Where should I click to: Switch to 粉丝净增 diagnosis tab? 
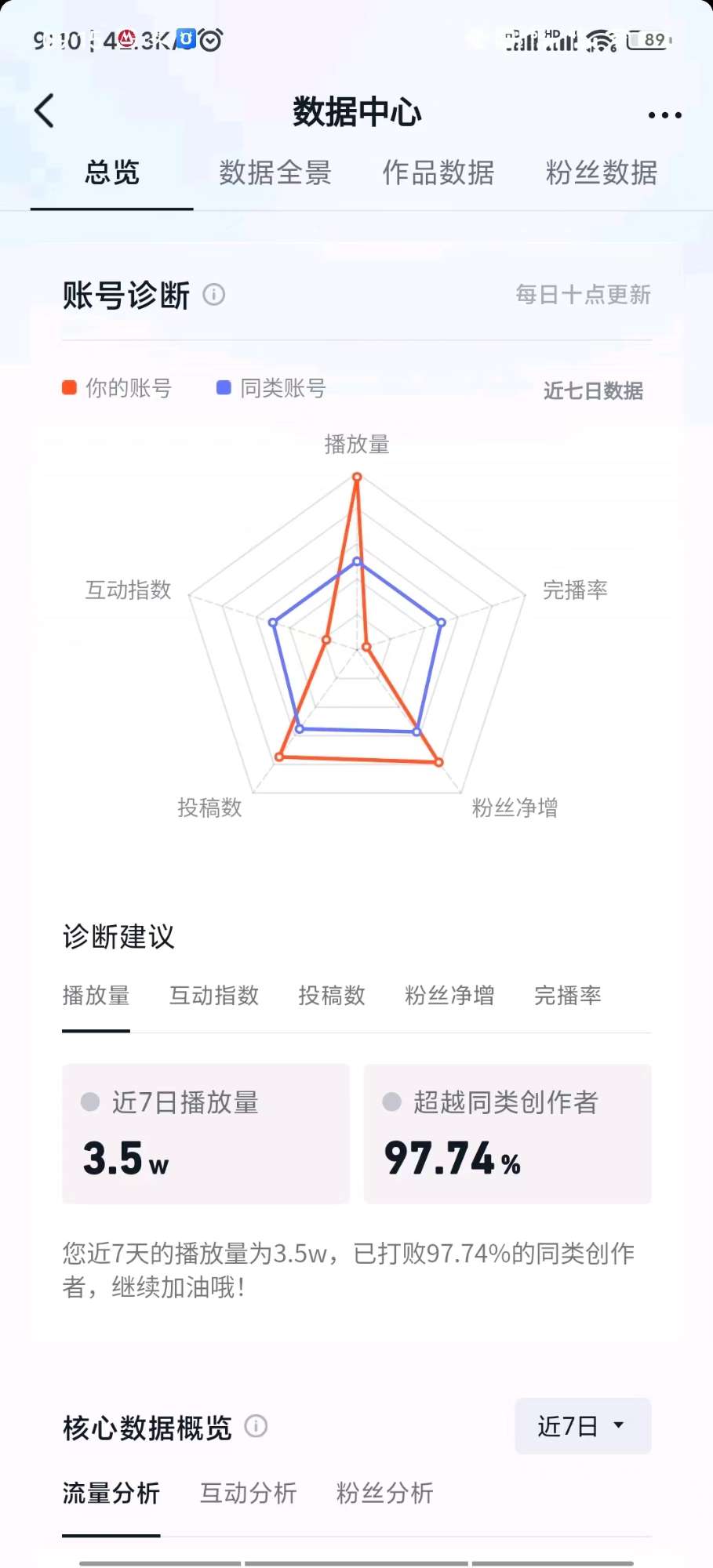pos(449,995)
